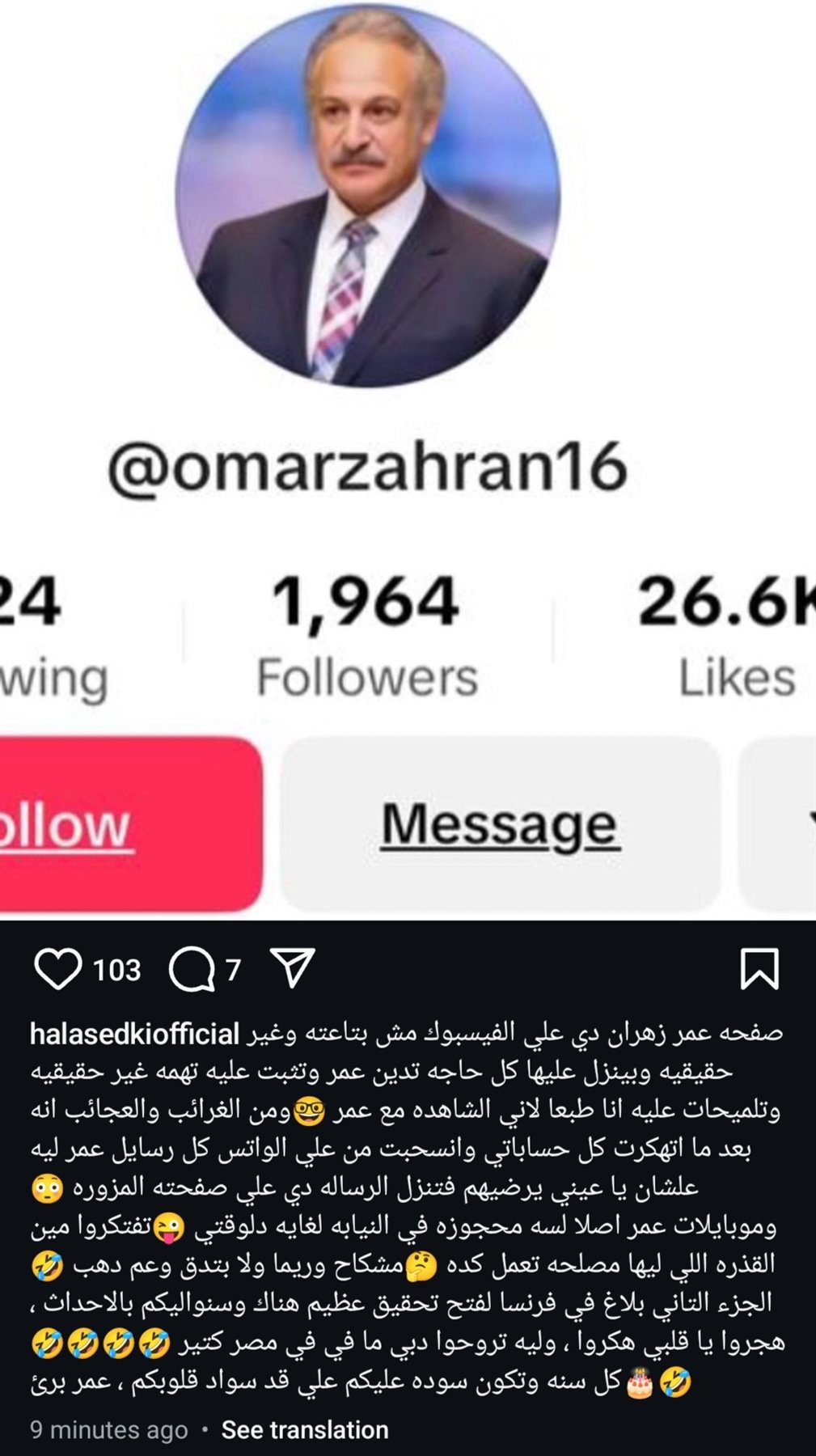Bookmark this post

click(759, 969)
